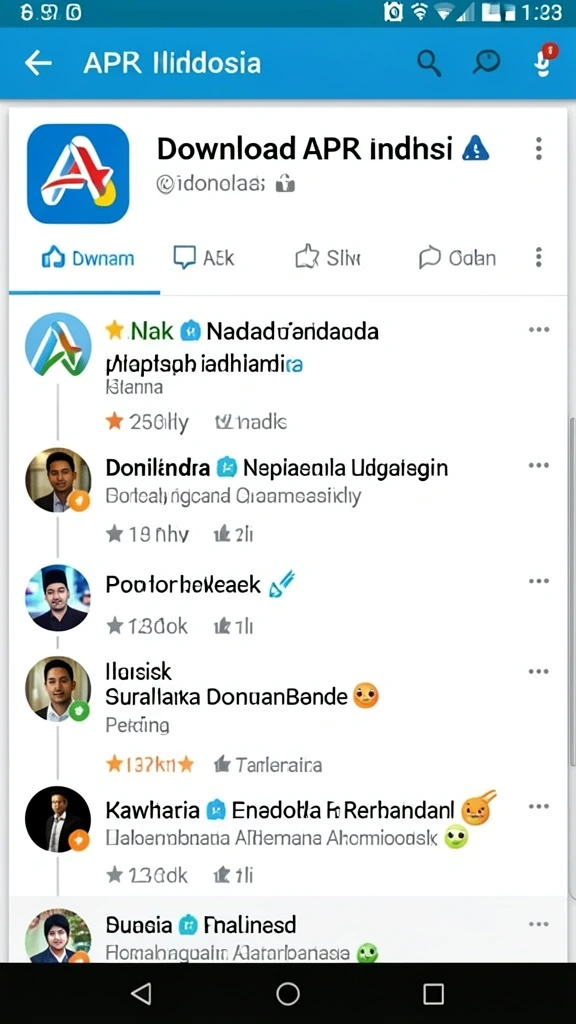Open the chat bubble icon in app bar
576x1024 pixels.
click(487, 62)
